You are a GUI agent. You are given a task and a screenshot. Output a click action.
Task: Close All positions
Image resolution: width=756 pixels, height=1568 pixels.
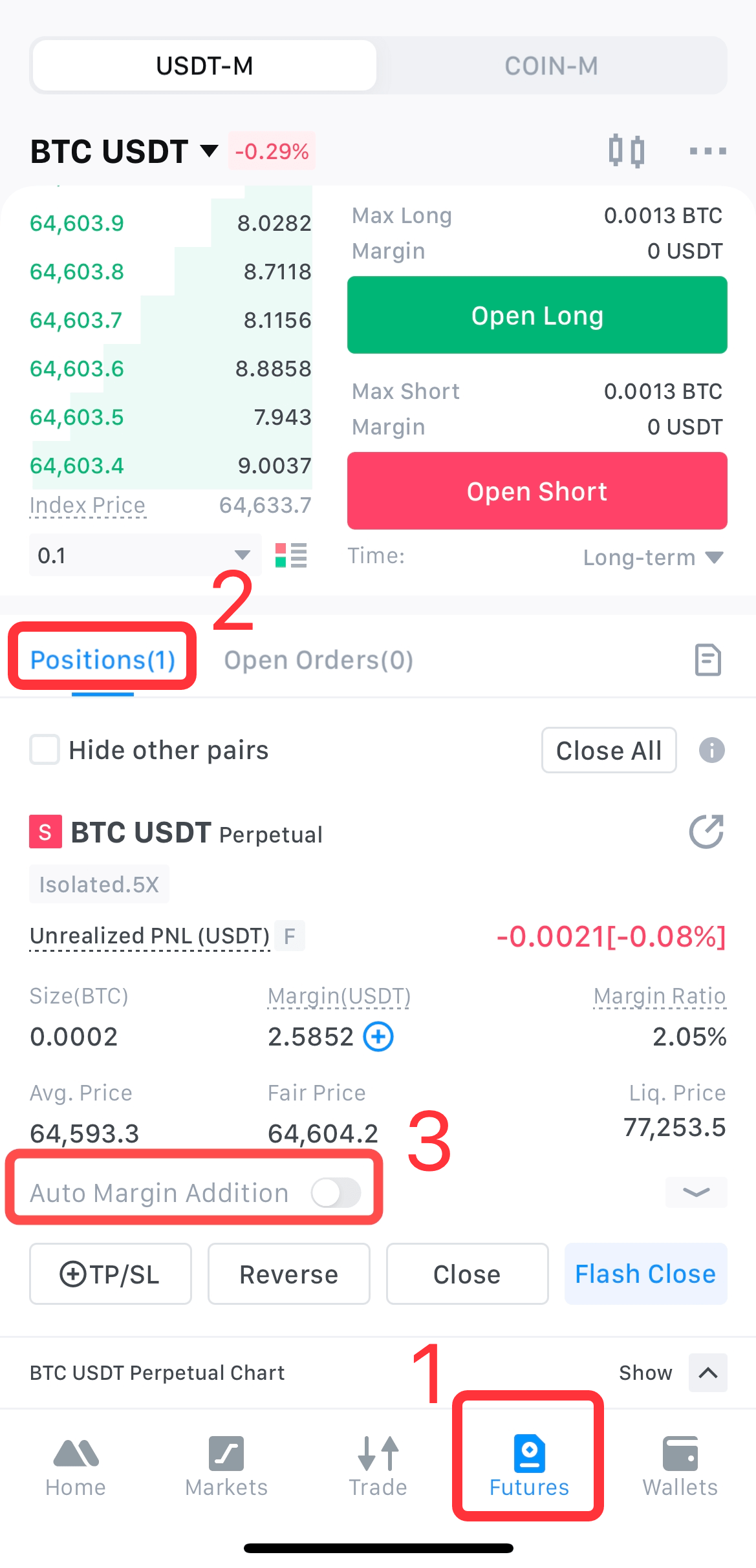point(609,751)
